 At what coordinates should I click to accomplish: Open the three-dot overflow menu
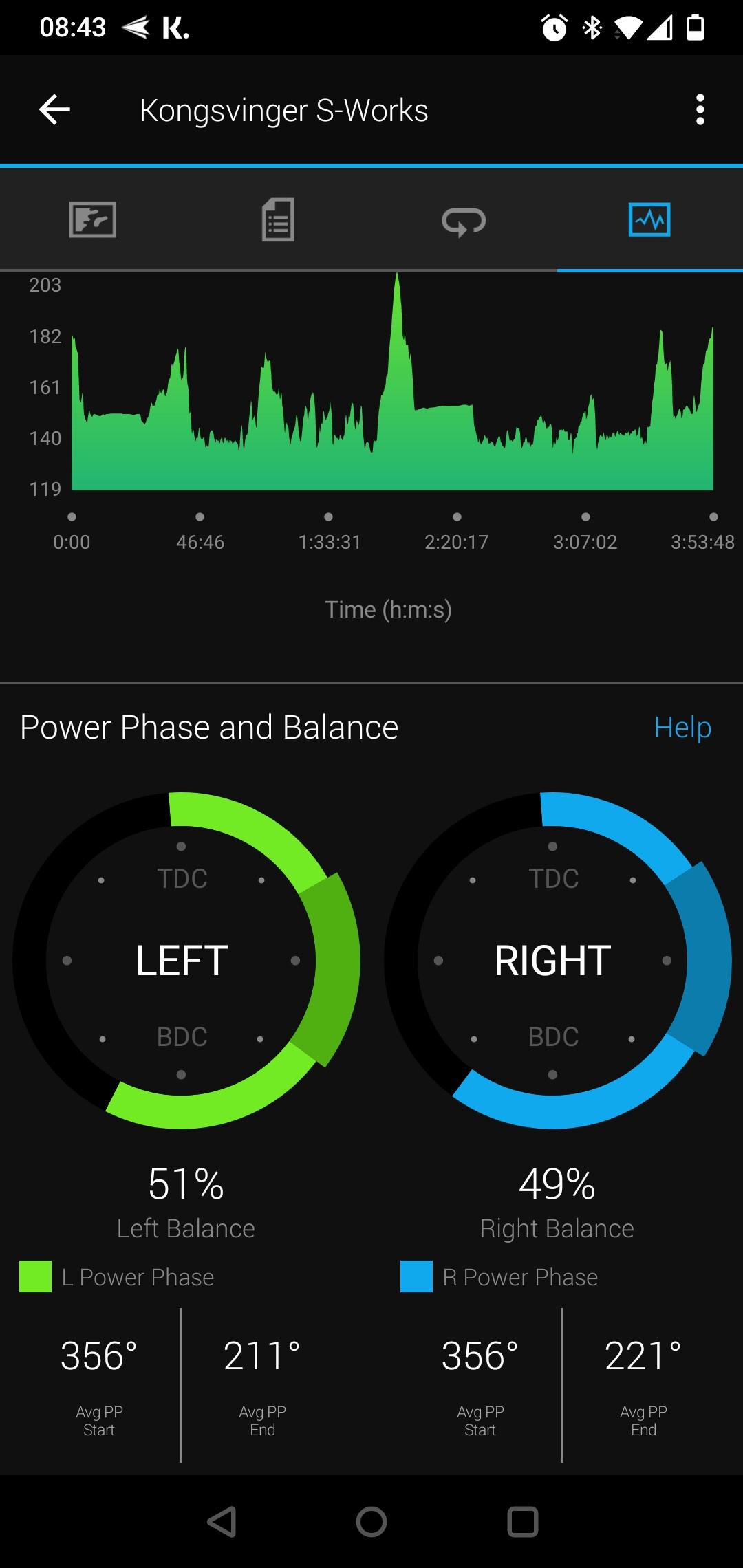point(700,109)
